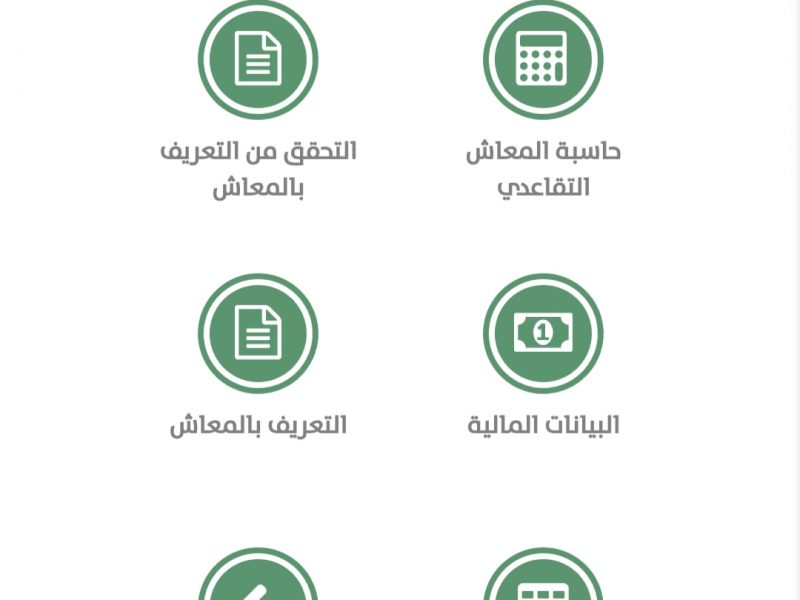Open حاسبة المعاش التقاعدي calculator
Image resolution: width=800 pixels, height=600 pixels.
(543, 60)
